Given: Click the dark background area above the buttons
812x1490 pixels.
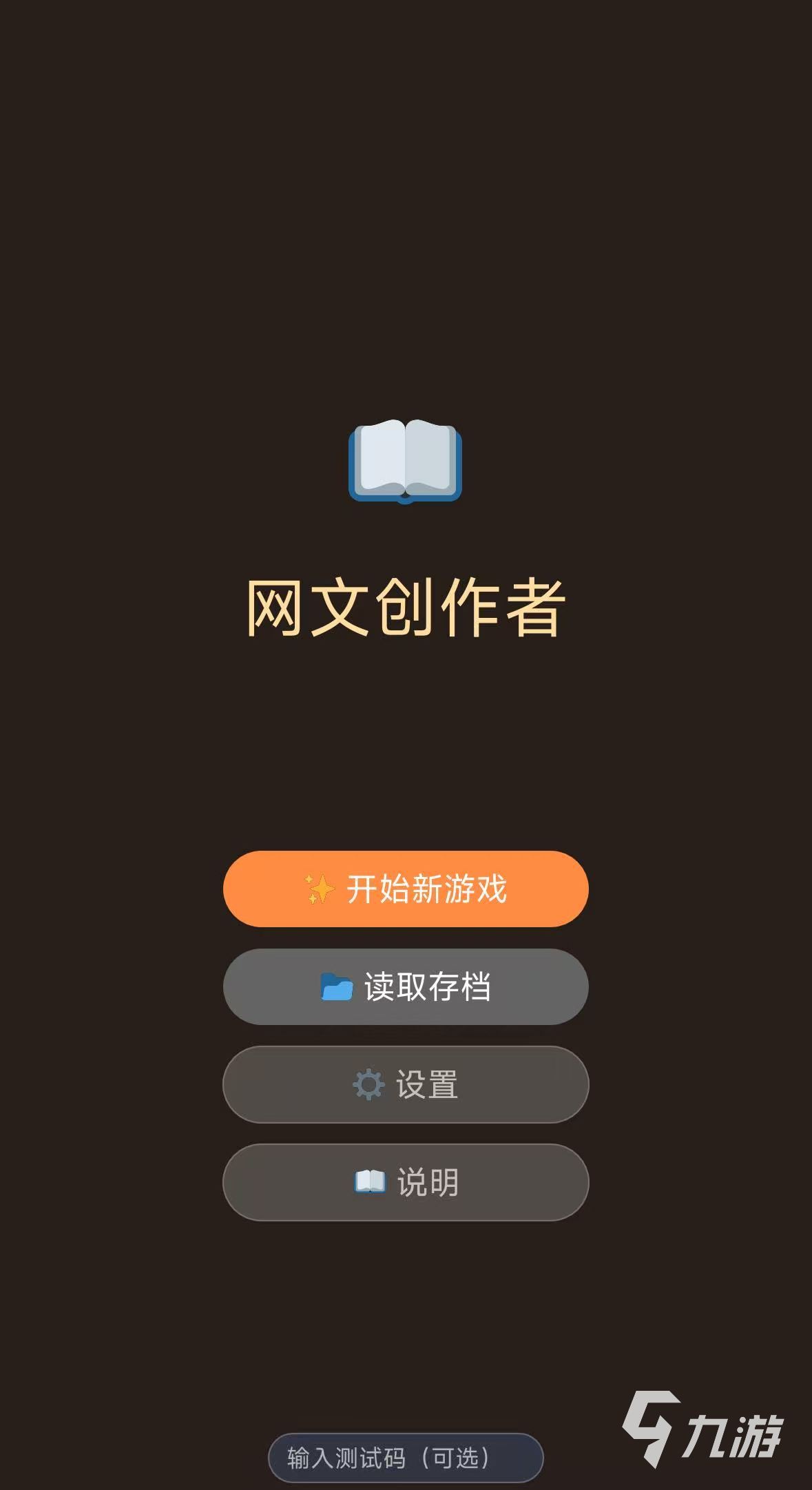Looking at the screenshot, I should [x=406, y=758].
